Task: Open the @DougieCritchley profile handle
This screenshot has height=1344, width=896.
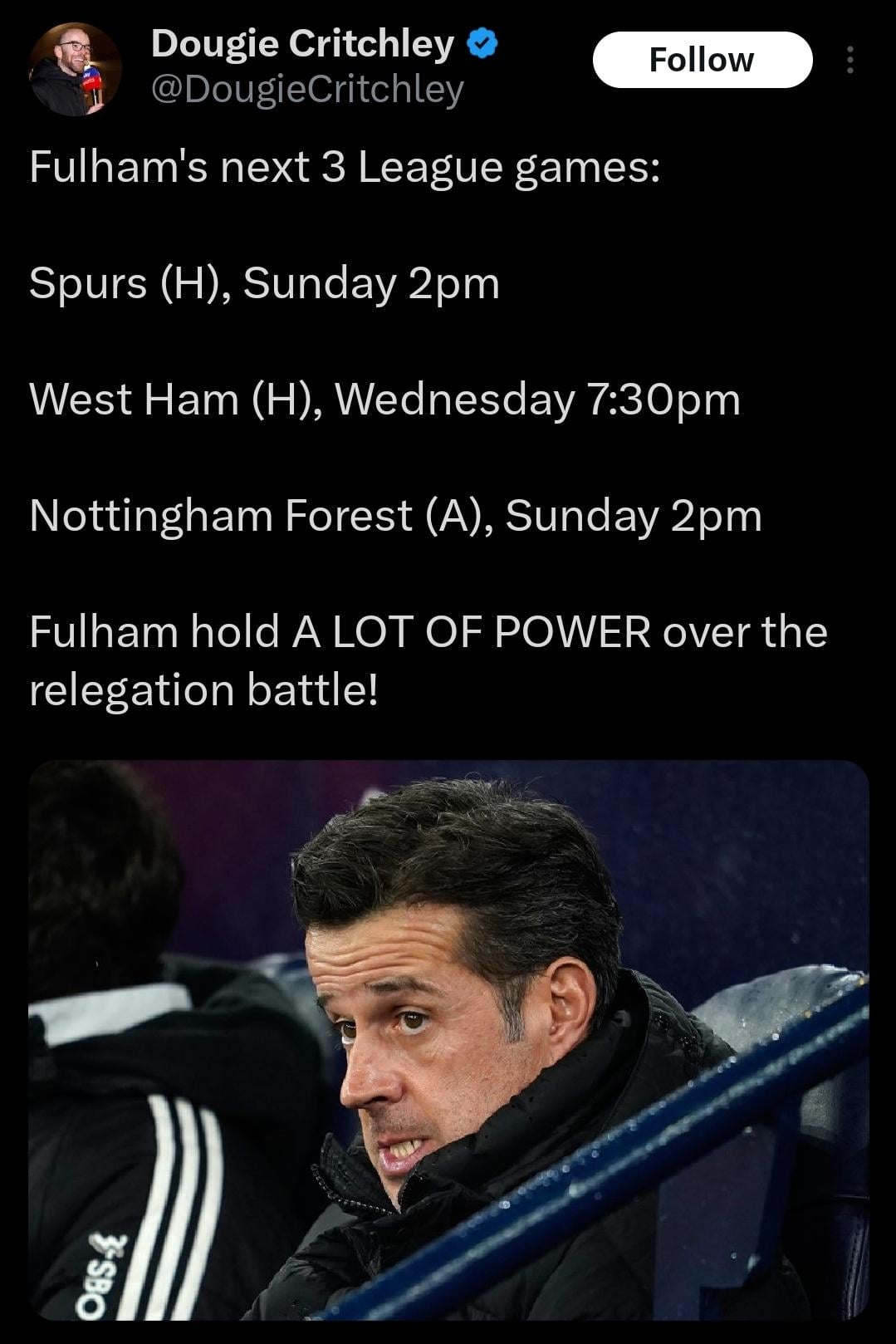Action: 306,89
